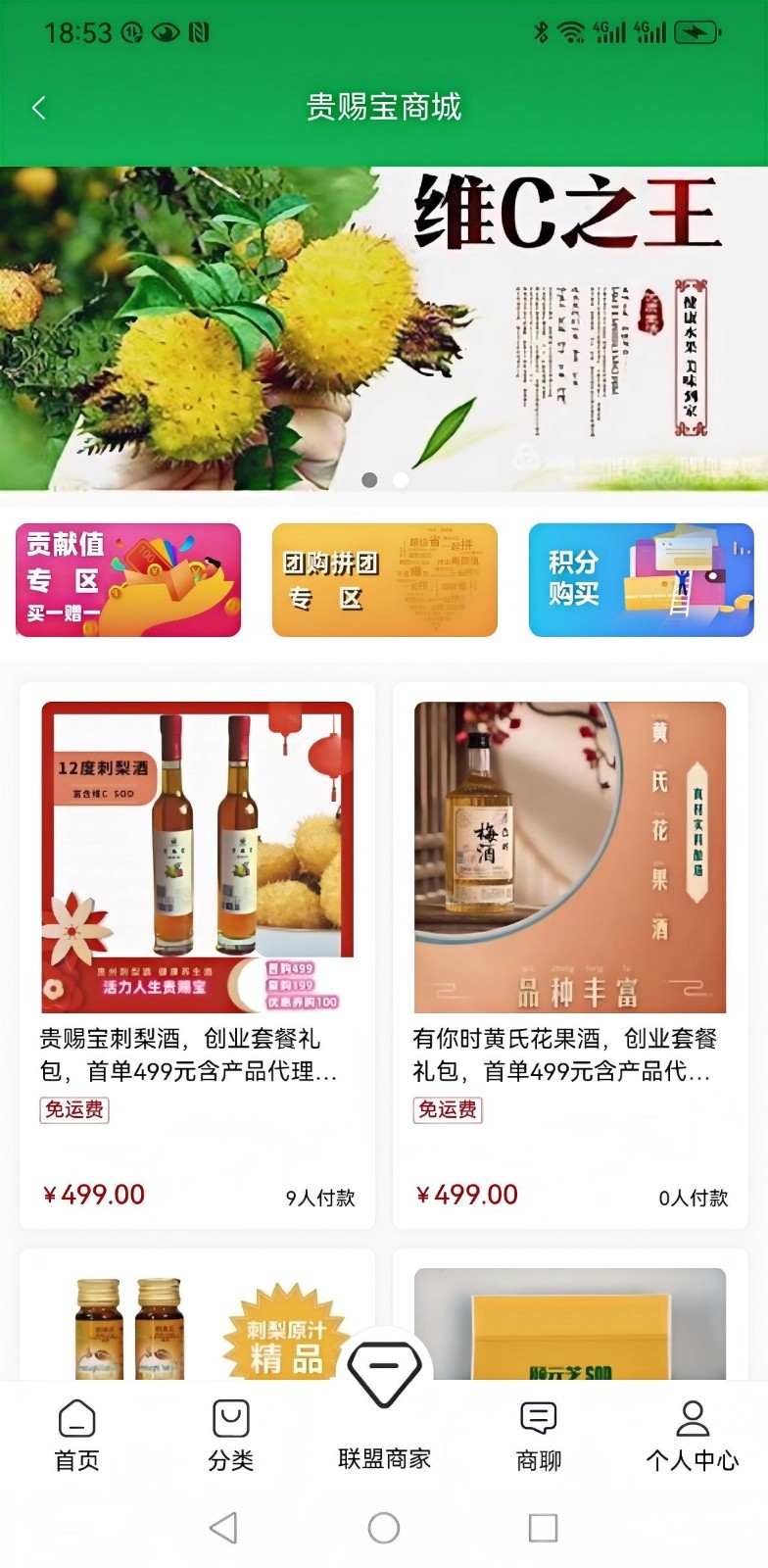The image size is (768, 1568).
Task: Tap the system home button
Action: coord(384,1528)
